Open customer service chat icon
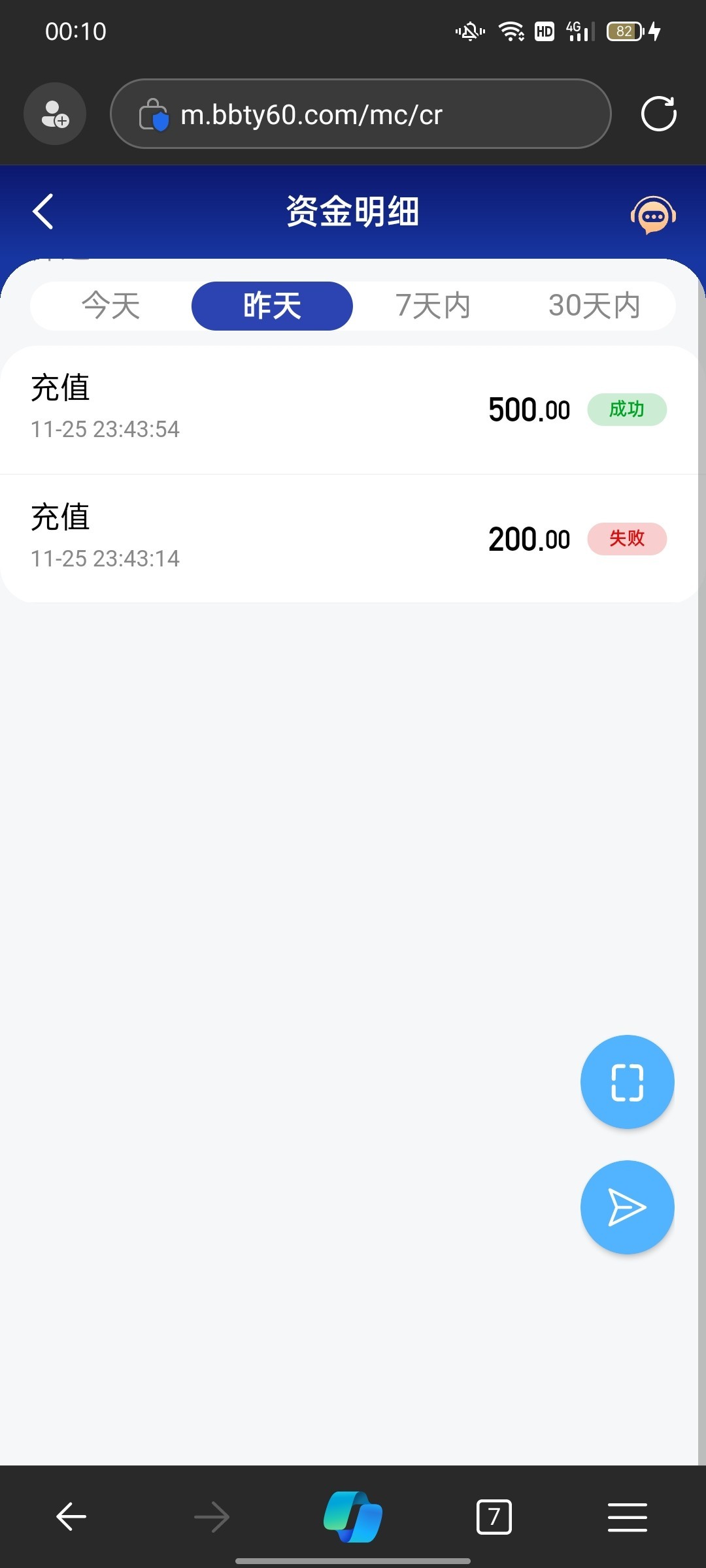The height and width of the screenshot is (1568, 706). point(653,215)
